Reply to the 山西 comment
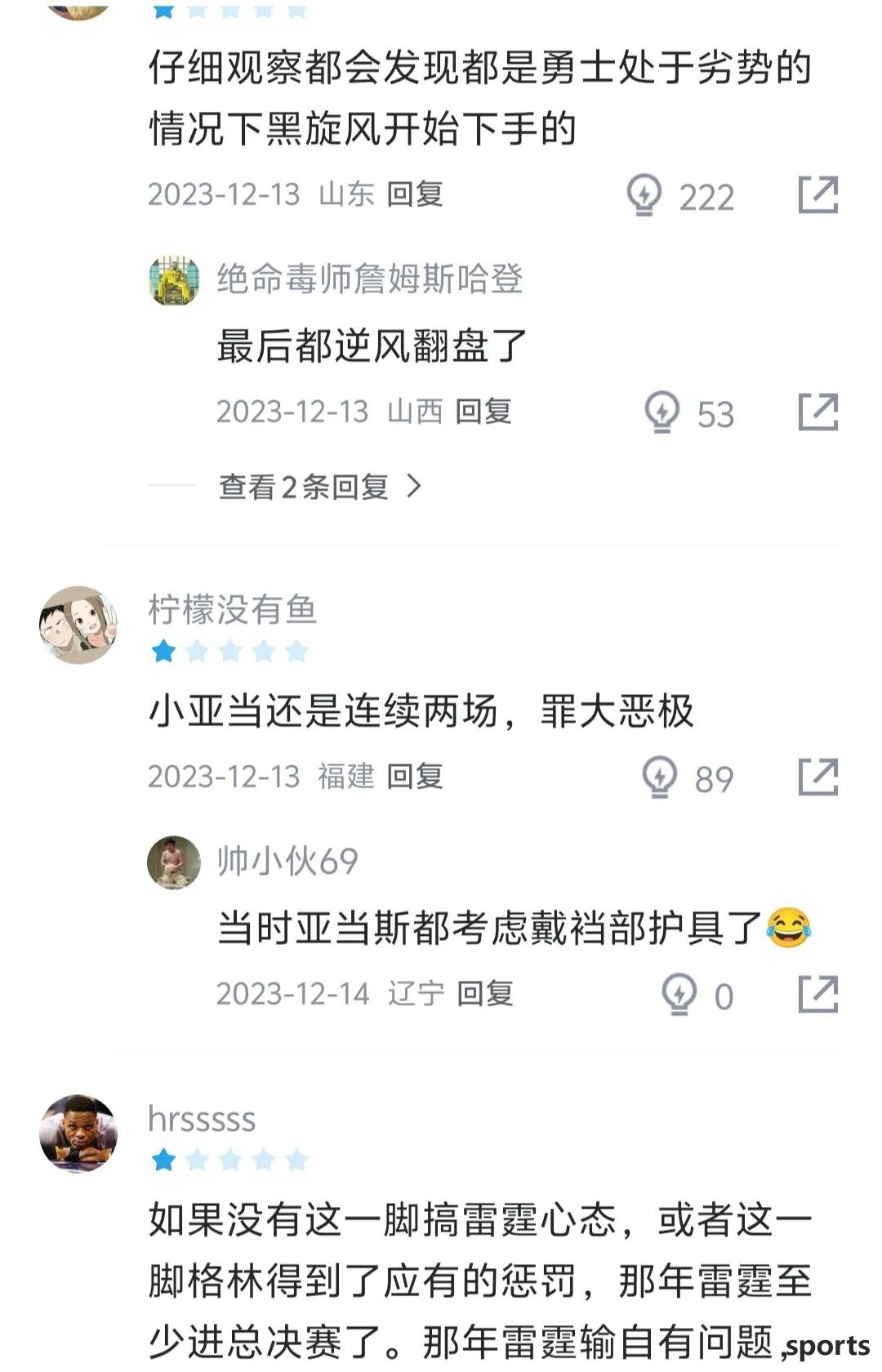 pyautogui.click(x=483, y=412)
